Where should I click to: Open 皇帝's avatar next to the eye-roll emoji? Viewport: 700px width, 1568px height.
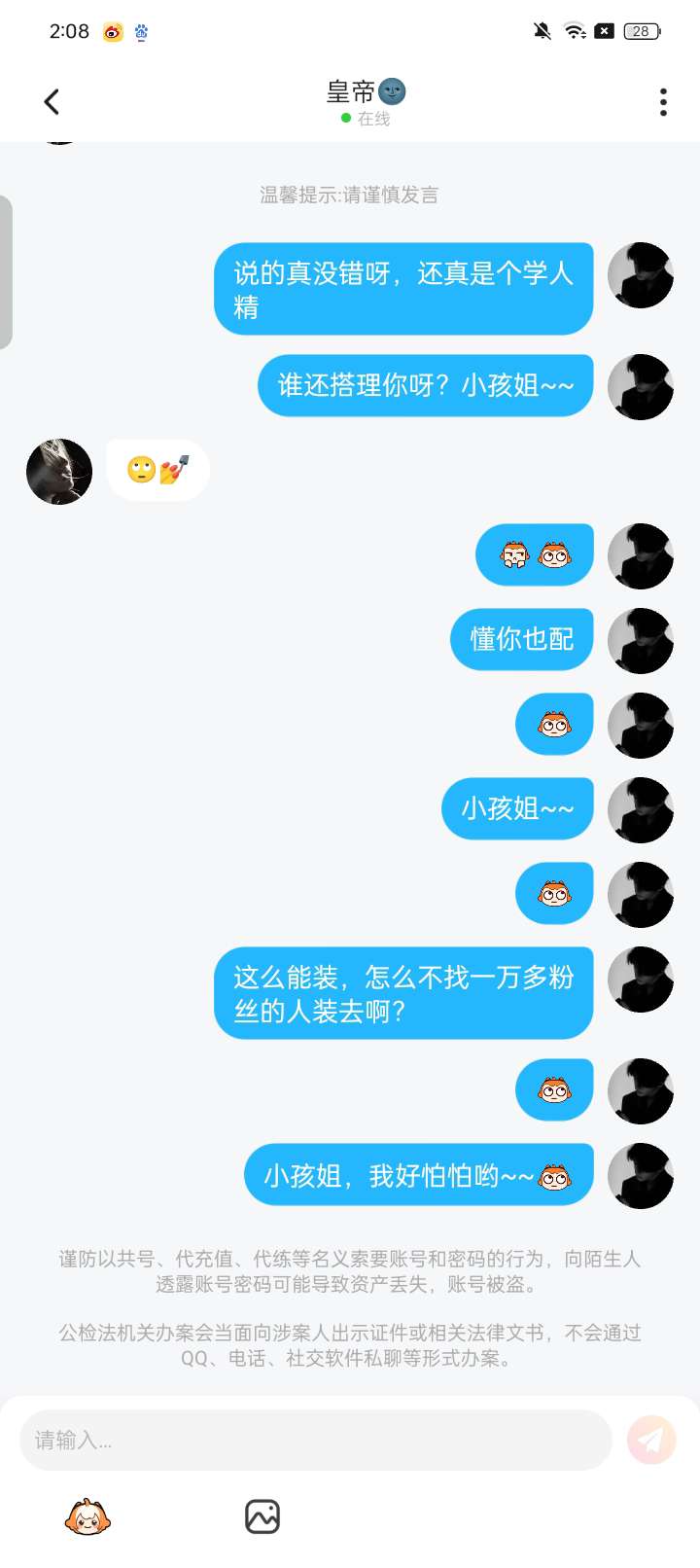[59, 472]
